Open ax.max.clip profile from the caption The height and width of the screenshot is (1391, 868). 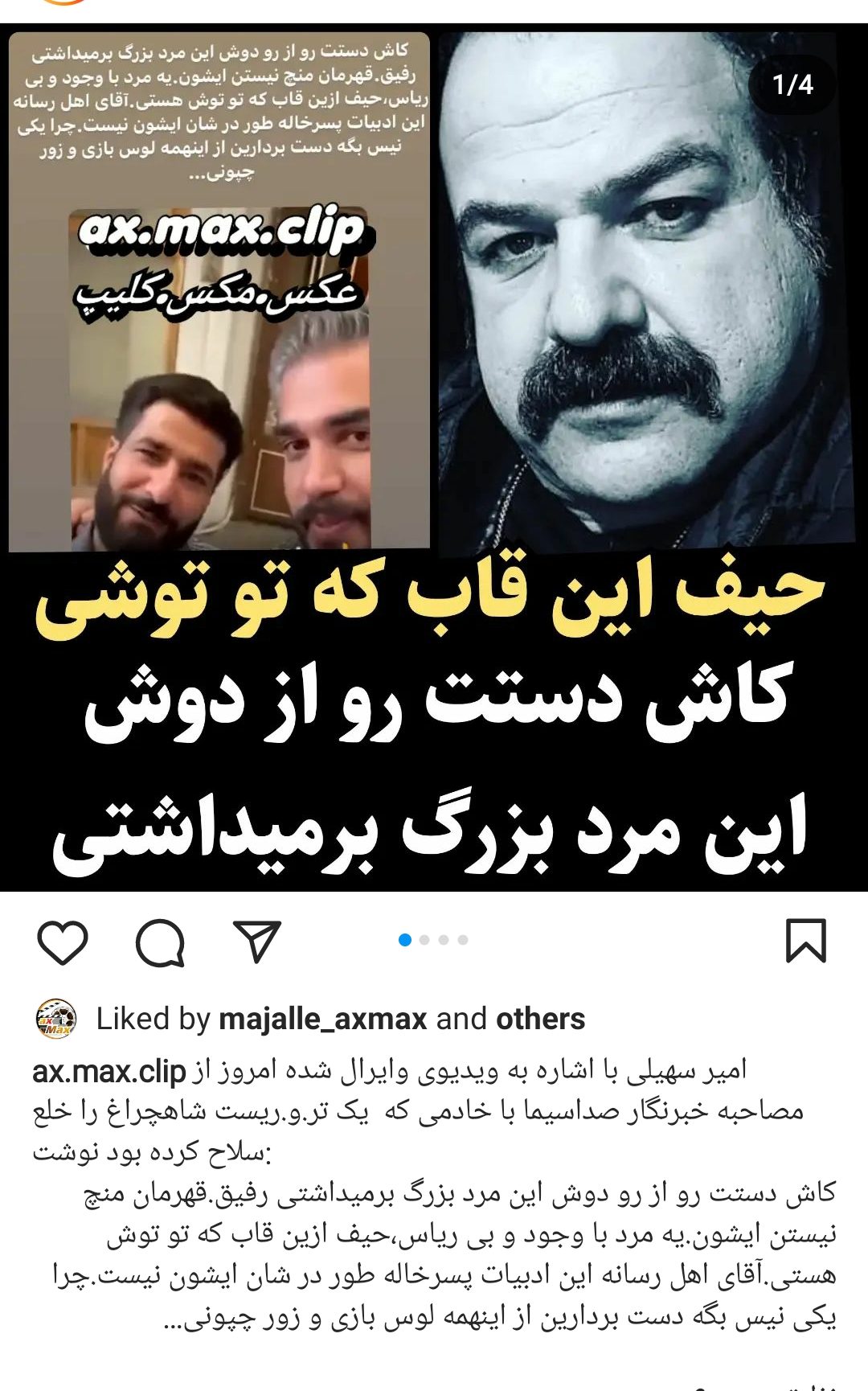(109, 1071)
